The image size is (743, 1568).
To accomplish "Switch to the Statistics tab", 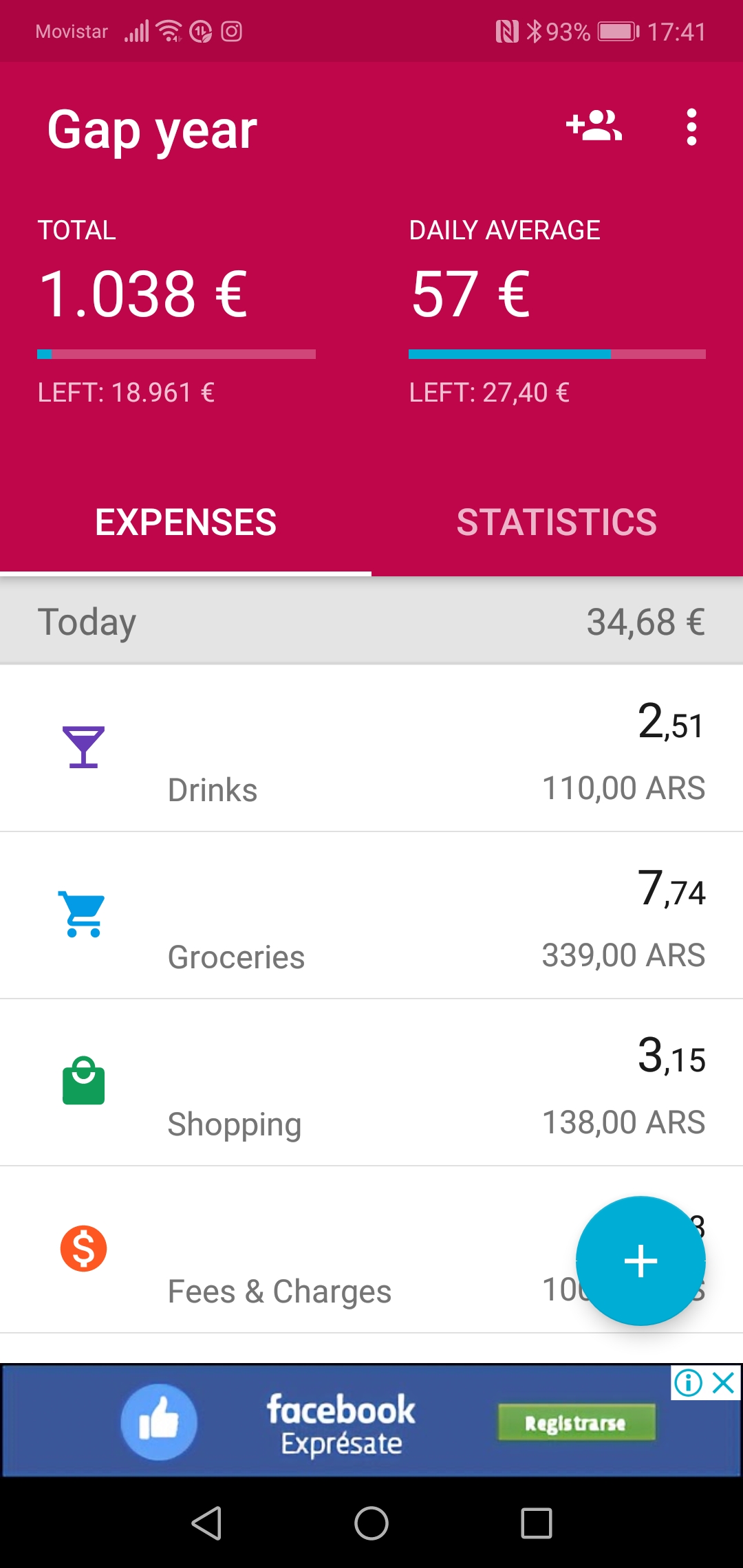I will 557,522.
